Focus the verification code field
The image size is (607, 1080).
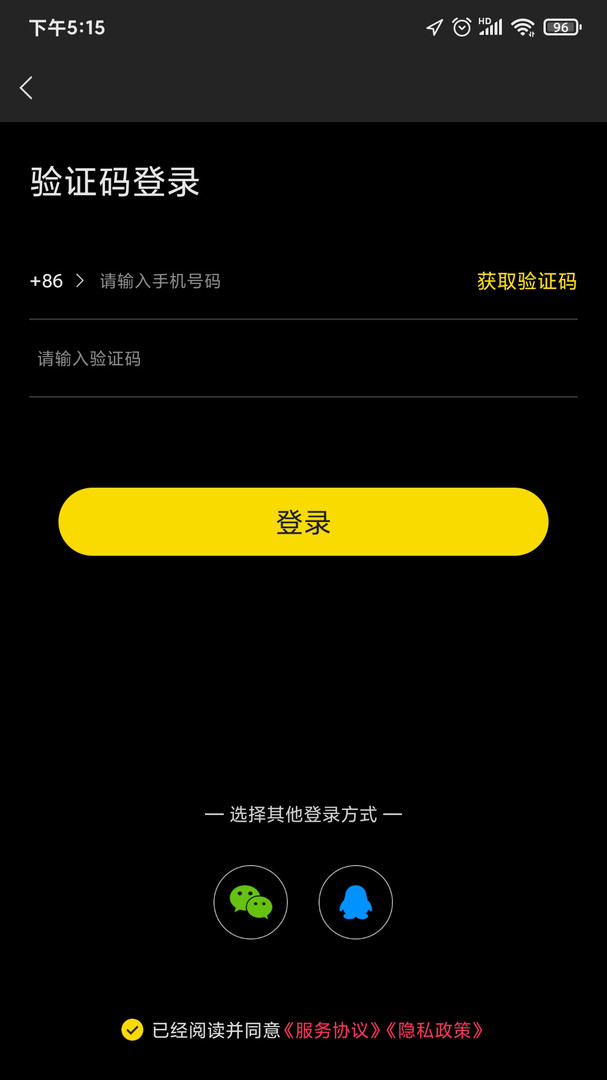point(300,359)
